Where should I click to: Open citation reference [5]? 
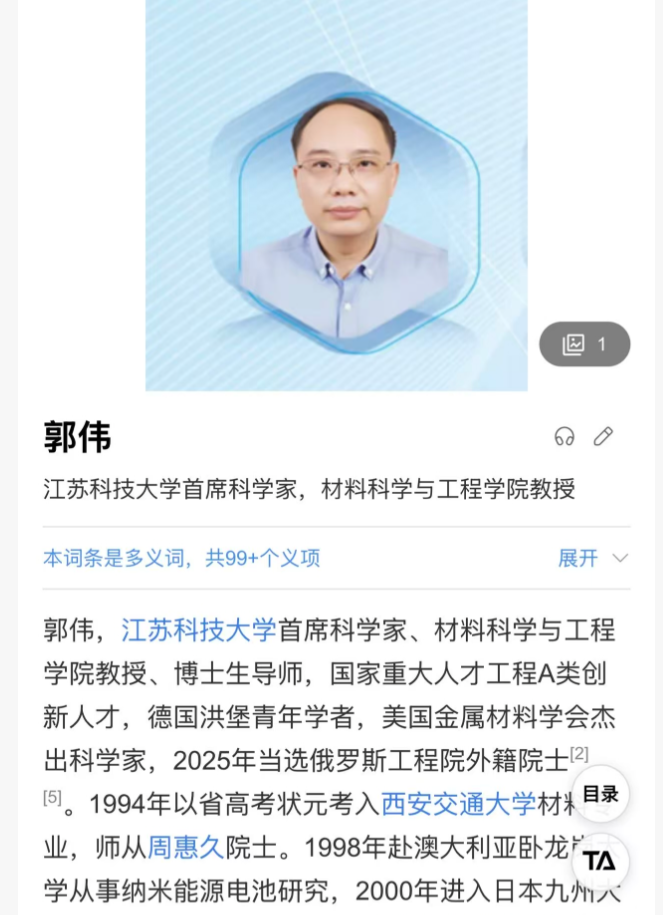click(52, 797)
